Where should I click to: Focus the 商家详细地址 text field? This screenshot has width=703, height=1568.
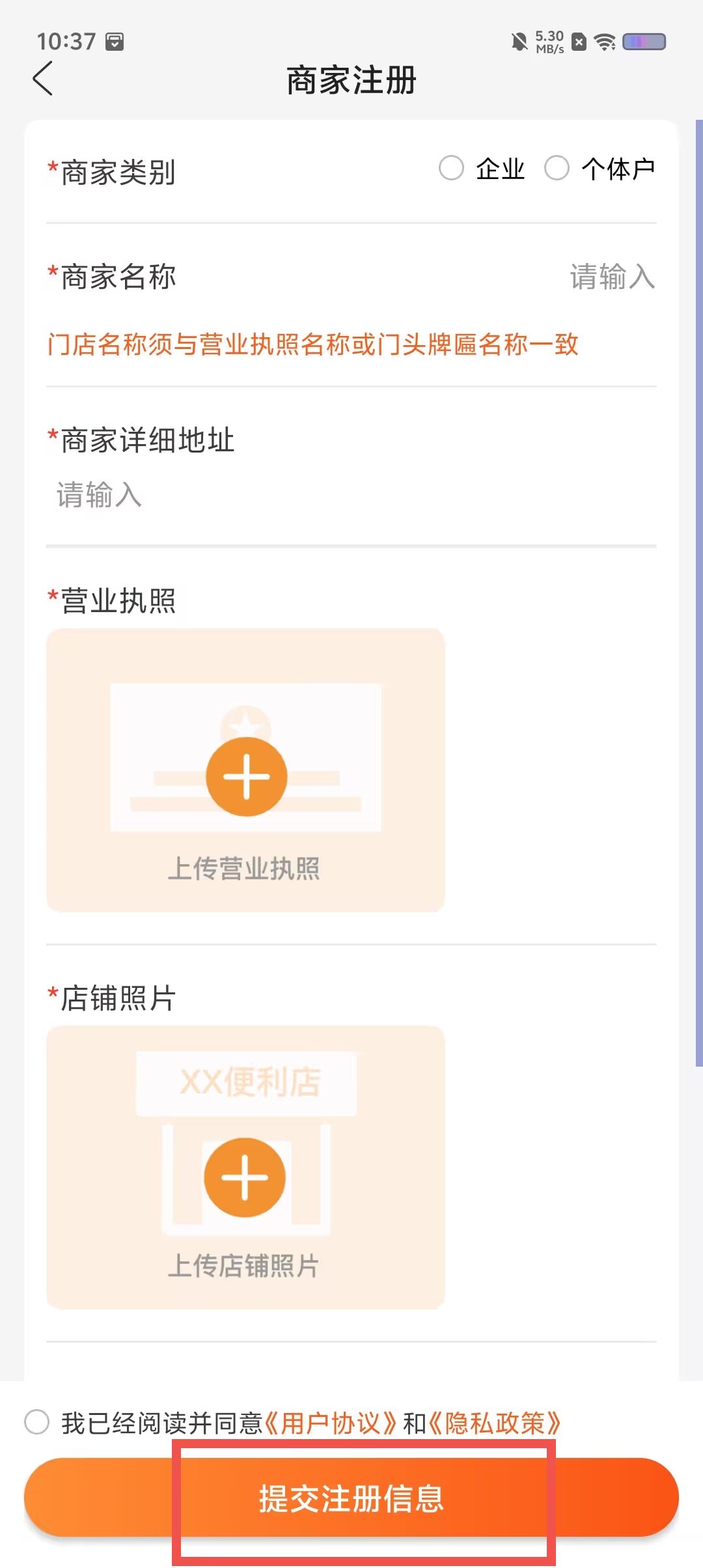point(351,494)
